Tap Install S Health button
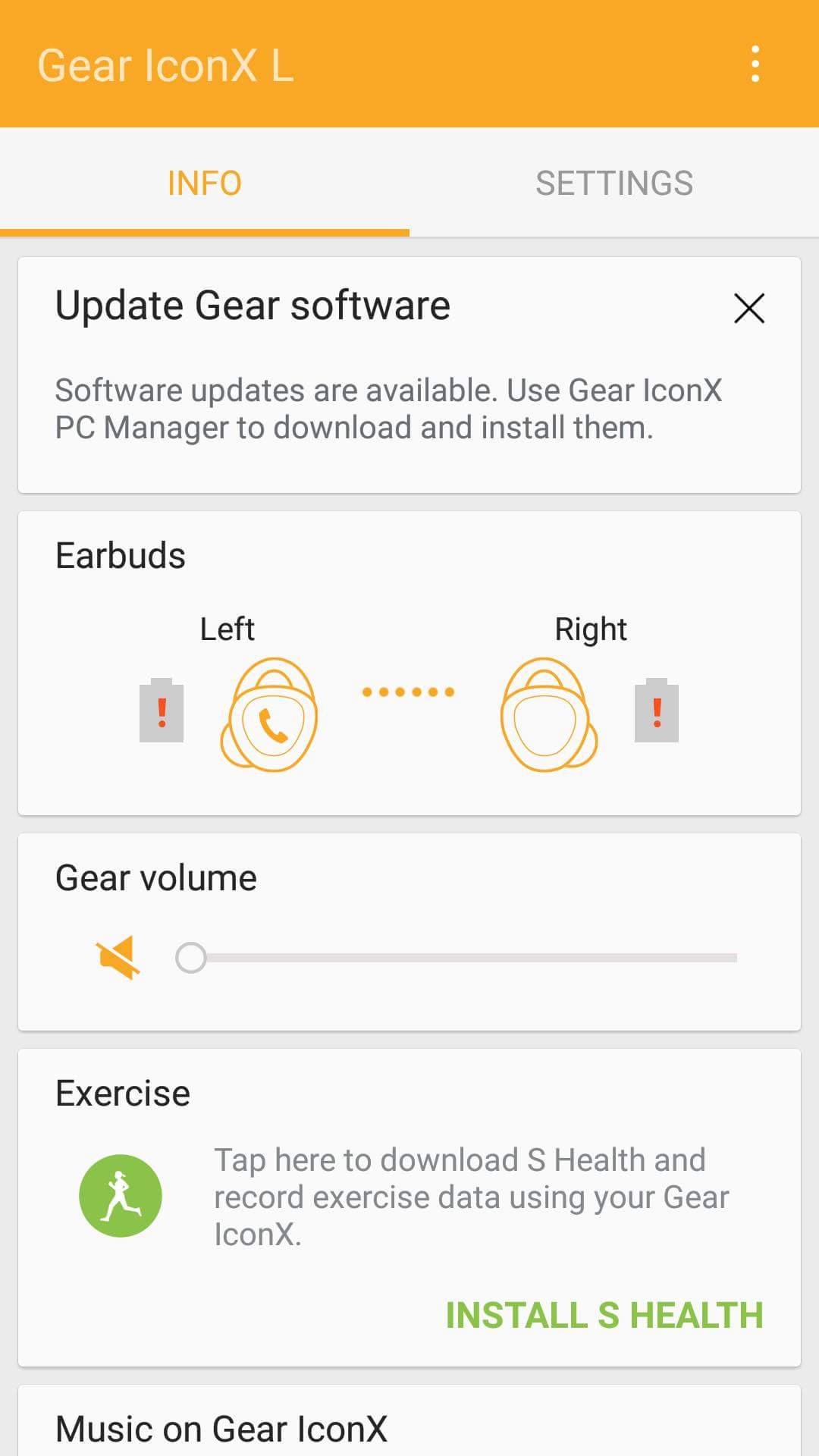The width and height of the screenshot is (819, 1456). click(604, 1315)
